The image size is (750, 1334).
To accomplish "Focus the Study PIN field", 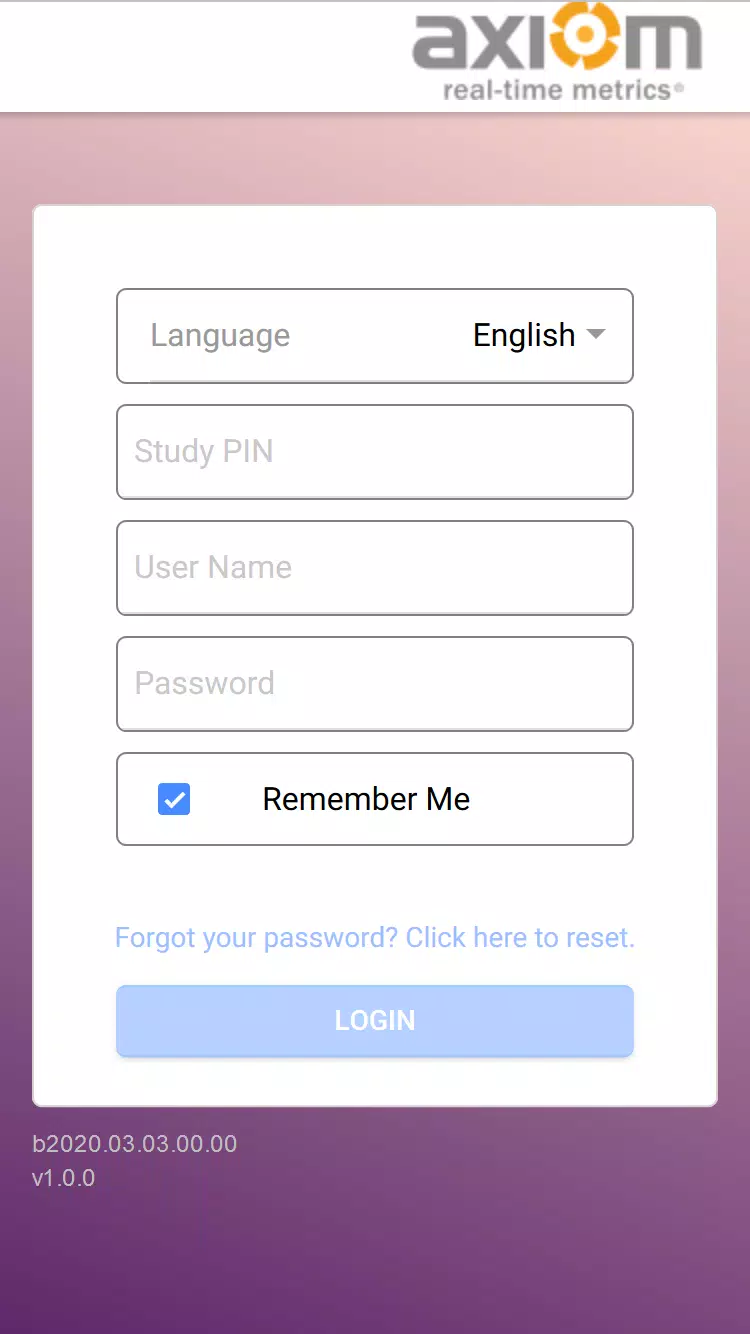I will [374, 452].
